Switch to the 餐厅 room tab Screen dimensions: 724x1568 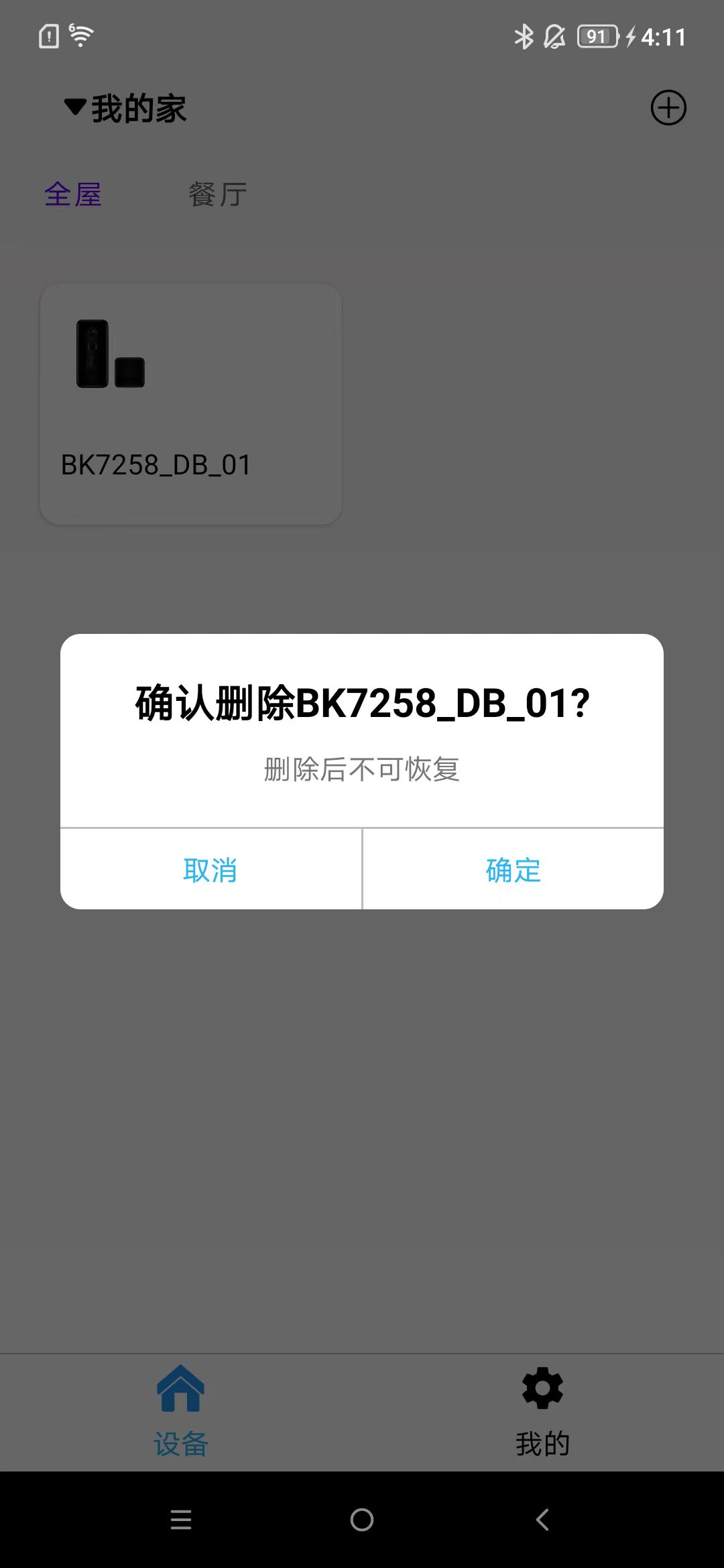[218, 195]
